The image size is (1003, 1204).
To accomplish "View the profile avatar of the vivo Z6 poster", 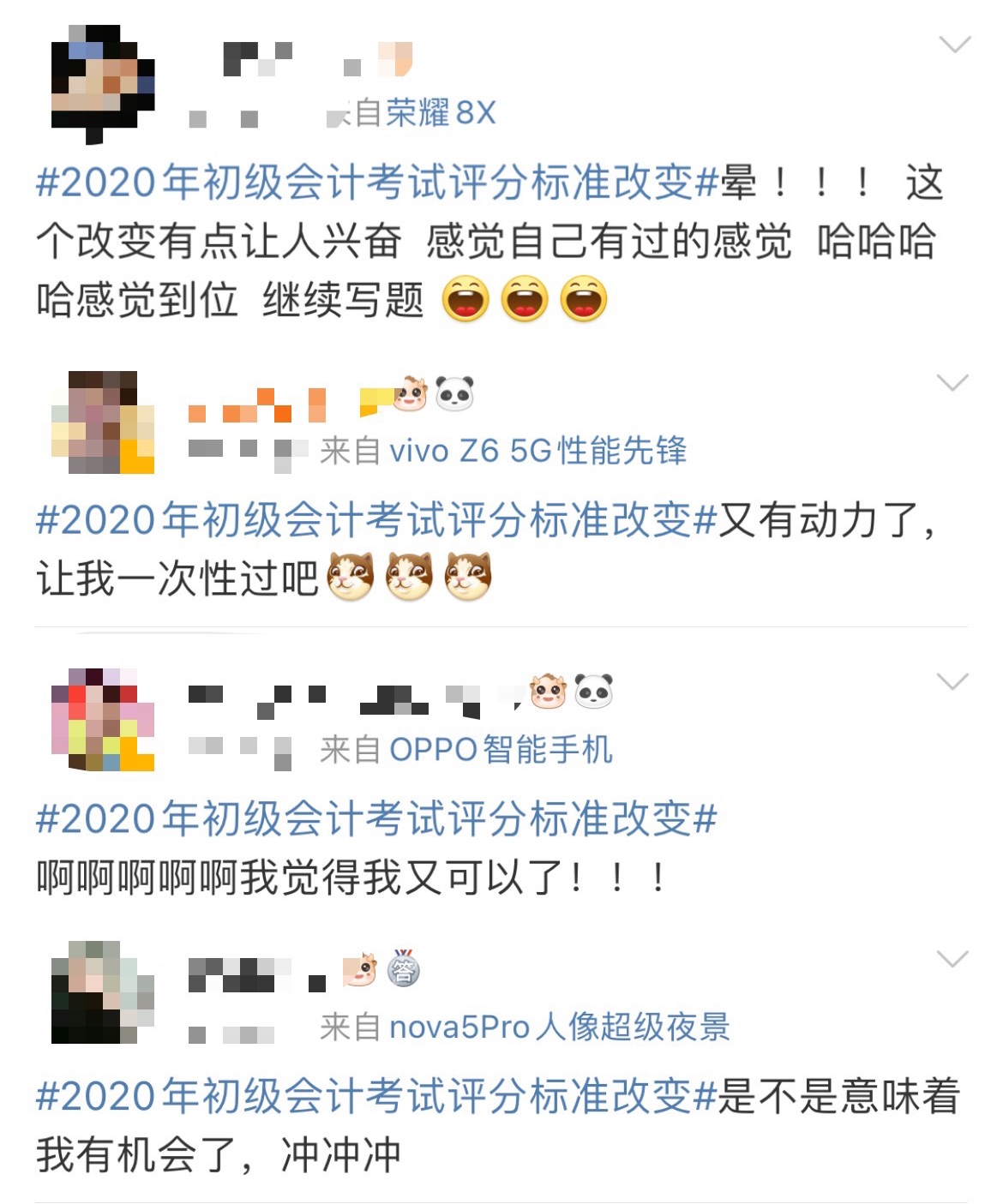I will coord(103,422).
